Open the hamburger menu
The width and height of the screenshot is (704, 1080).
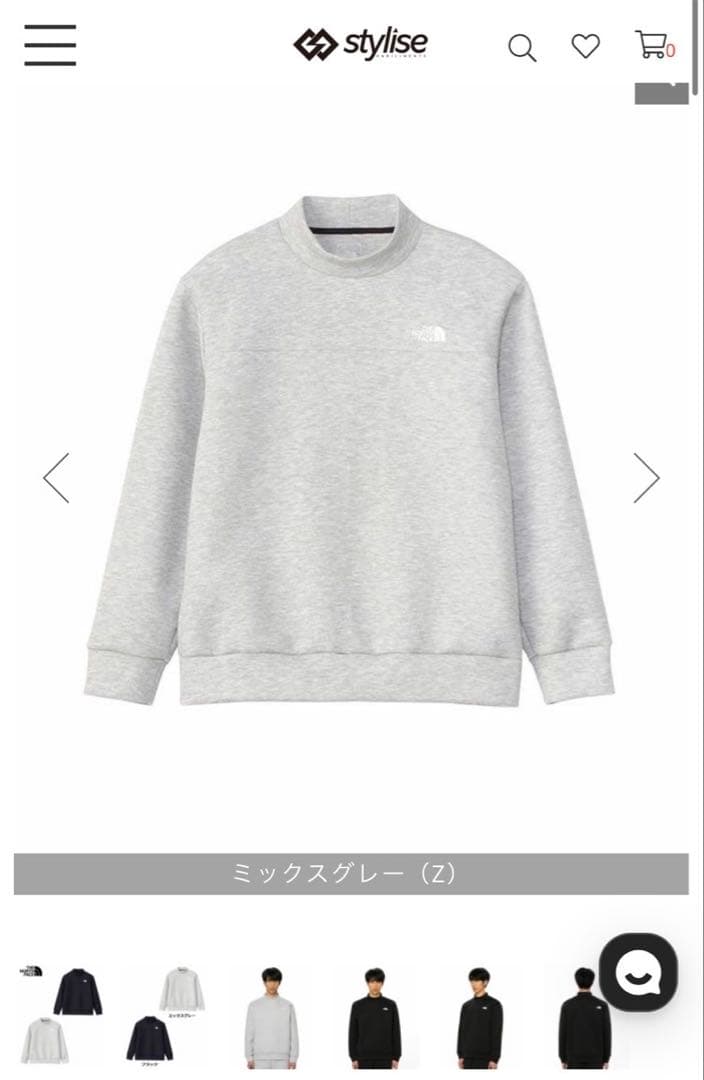pyautogui.click(x=50, y=45)
